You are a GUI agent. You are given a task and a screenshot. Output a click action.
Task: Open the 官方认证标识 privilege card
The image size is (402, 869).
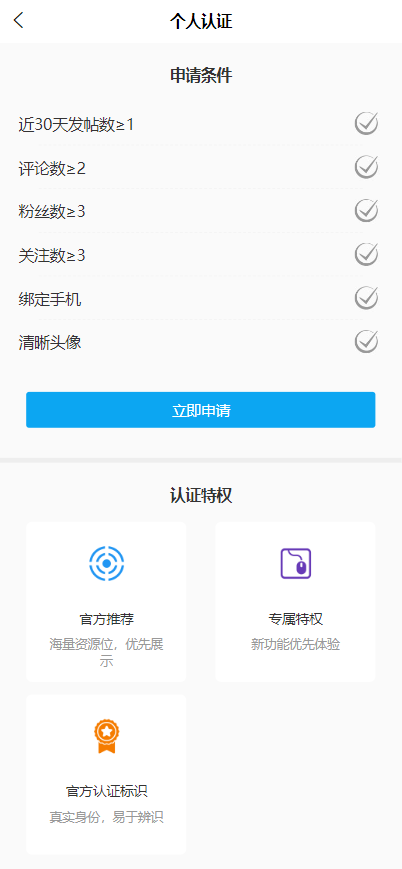coord(106,774)
